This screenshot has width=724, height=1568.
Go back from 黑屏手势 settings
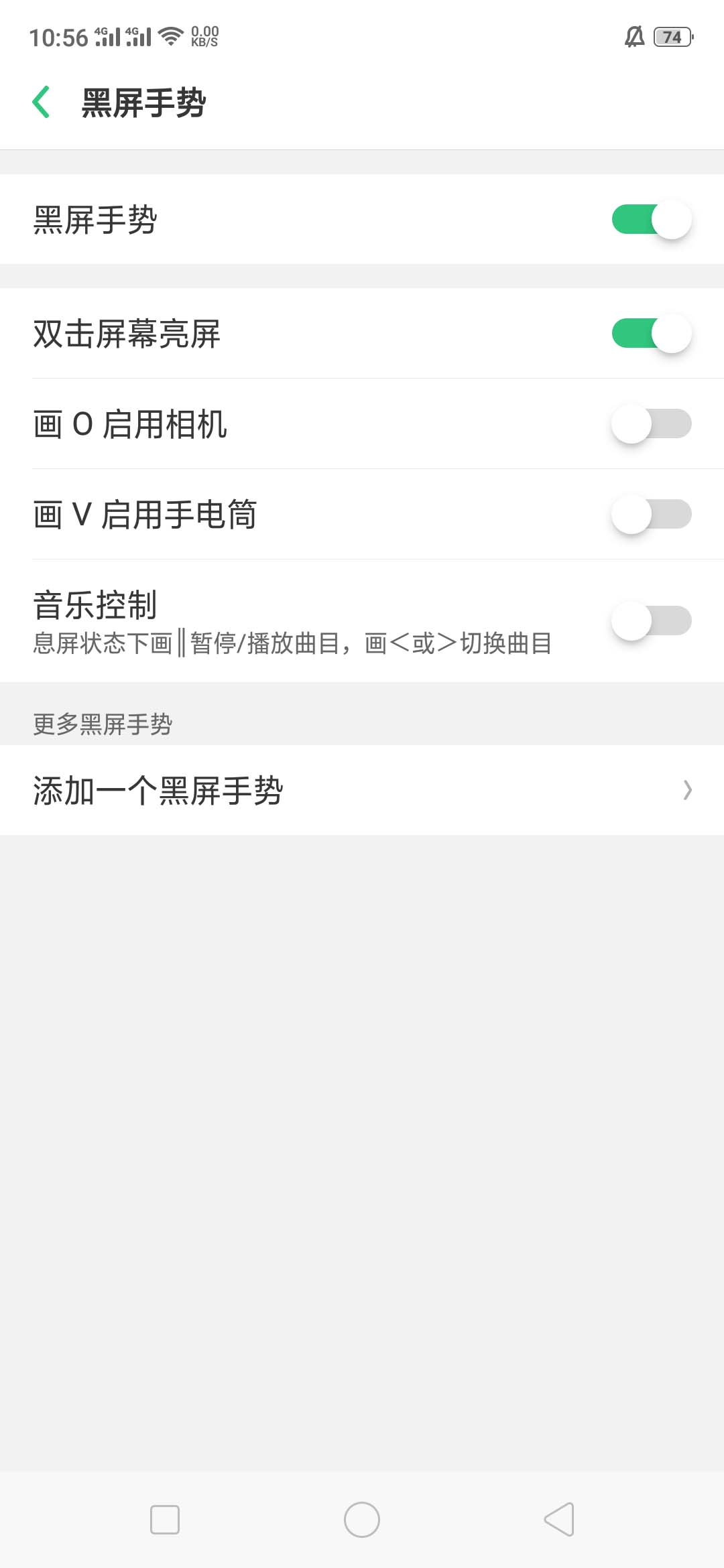(x=42, y=103)
